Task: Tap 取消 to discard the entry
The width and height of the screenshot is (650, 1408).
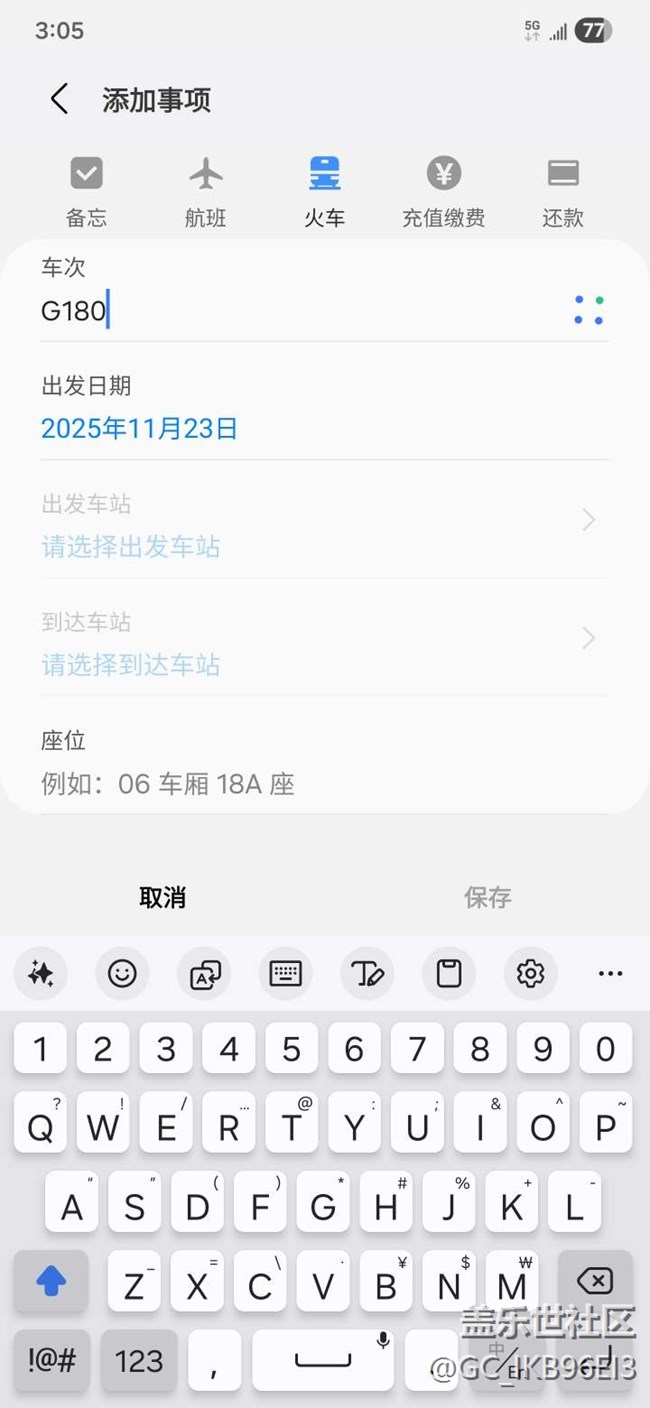Action: [x=163, y=897]
